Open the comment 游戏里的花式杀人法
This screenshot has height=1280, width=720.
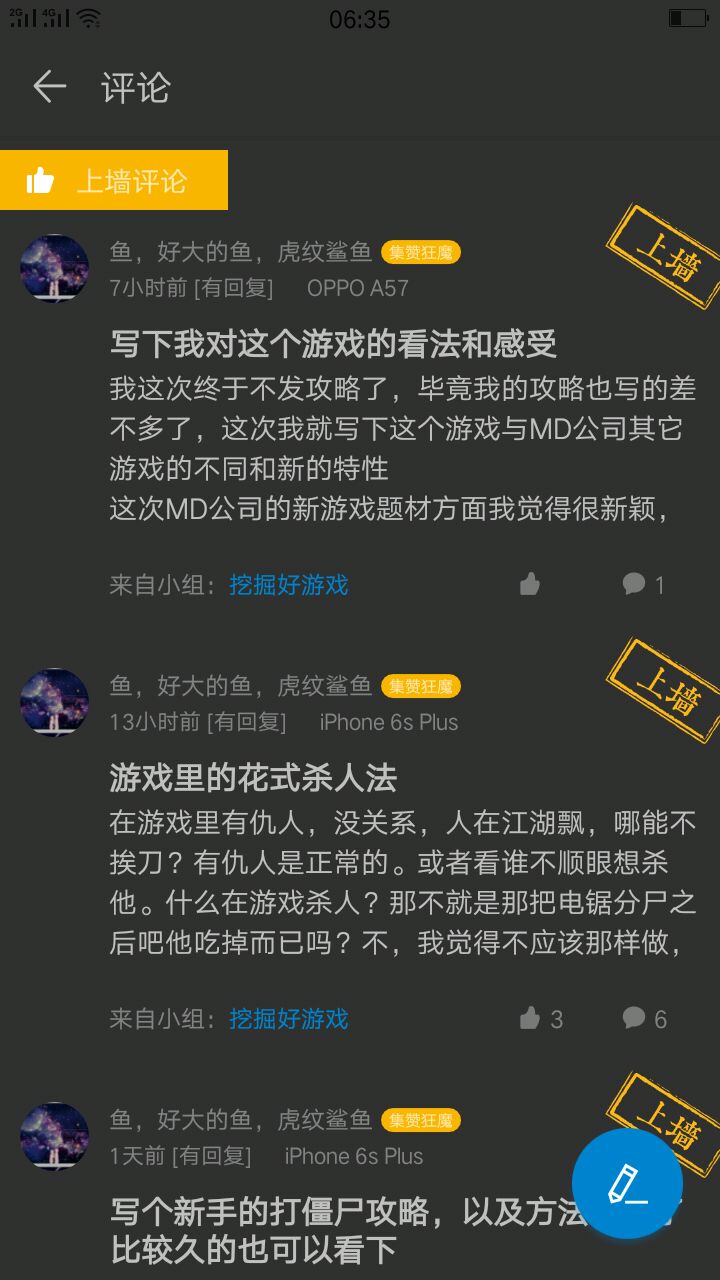253,778
